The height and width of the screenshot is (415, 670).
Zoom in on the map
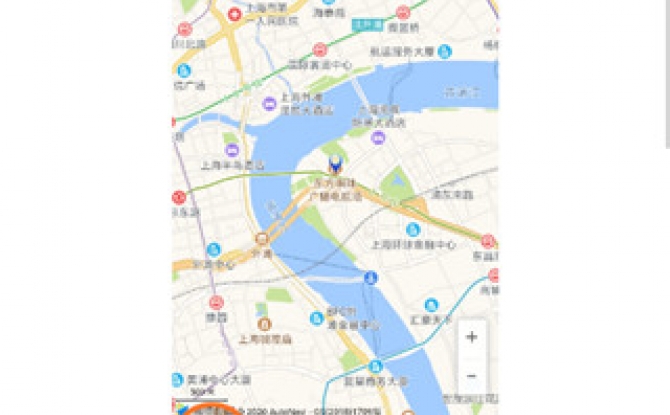(472, 338)
